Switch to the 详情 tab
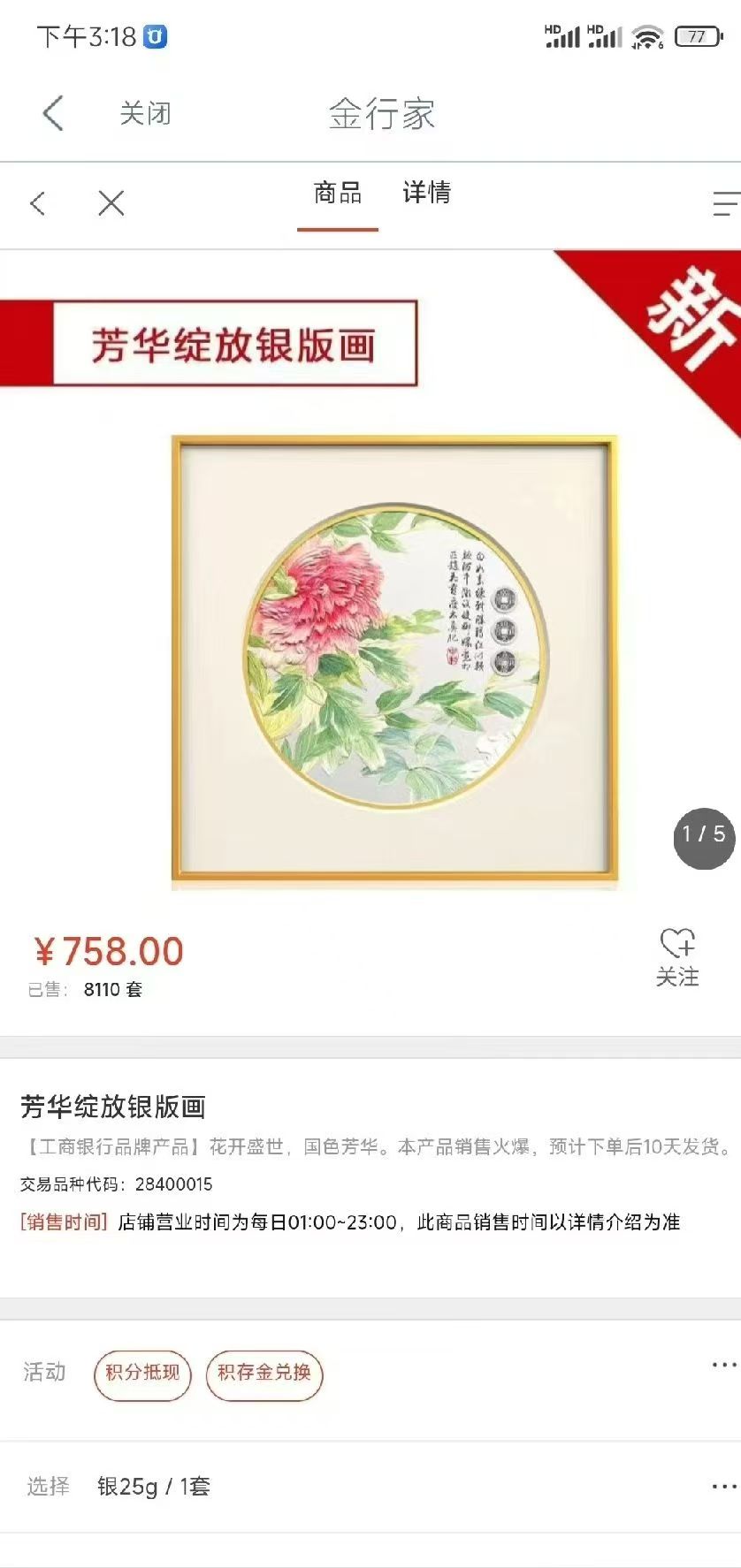 coord(426,194)
